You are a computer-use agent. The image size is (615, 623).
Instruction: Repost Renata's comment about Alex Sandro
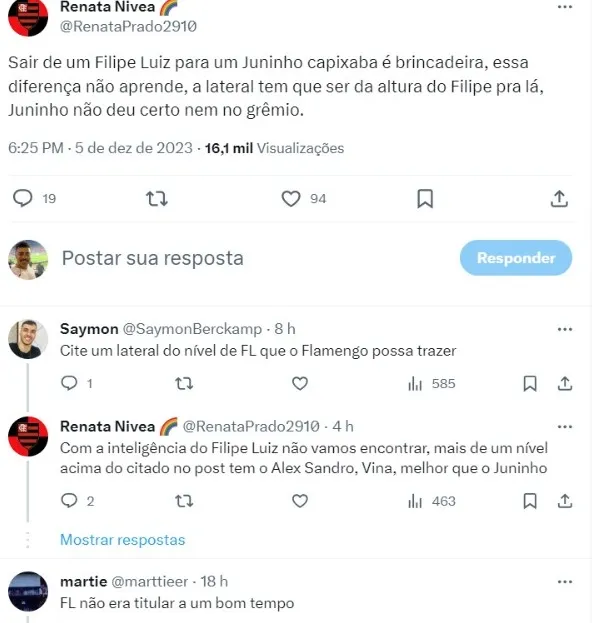(x=184, y=501)
